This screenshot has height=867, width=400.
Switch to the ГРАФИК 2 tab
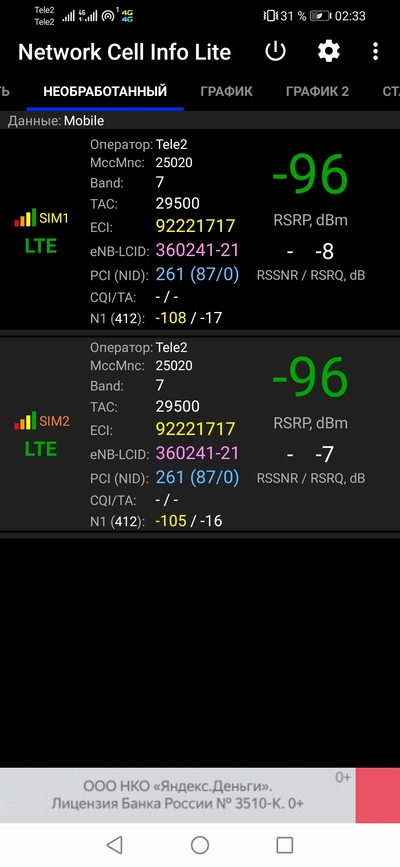[x=318, y=92]
